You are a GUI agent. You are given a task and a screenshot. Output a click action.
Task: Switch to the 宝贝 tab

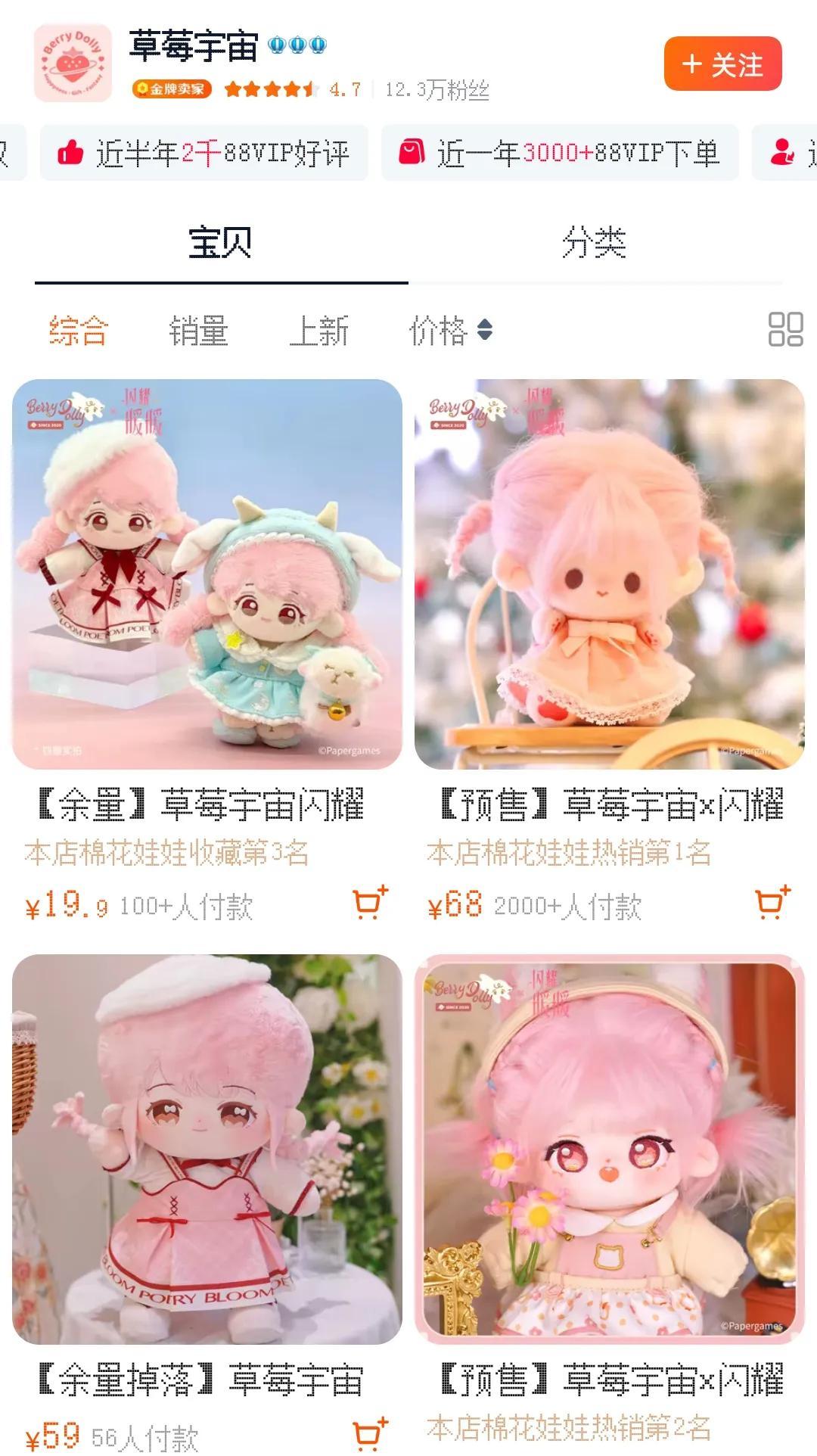[220, 243]
